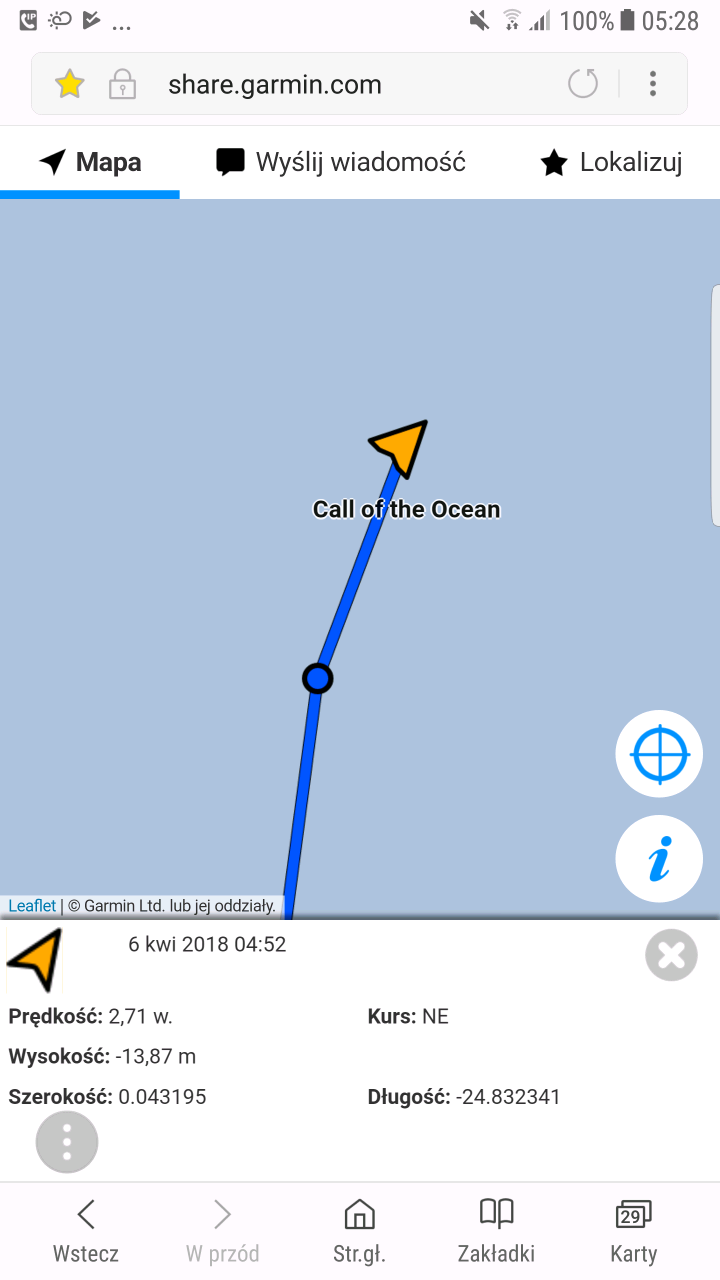Tap the gray floating three-dot button
Screen dimensions: 720x1280
click(67, 1142)
